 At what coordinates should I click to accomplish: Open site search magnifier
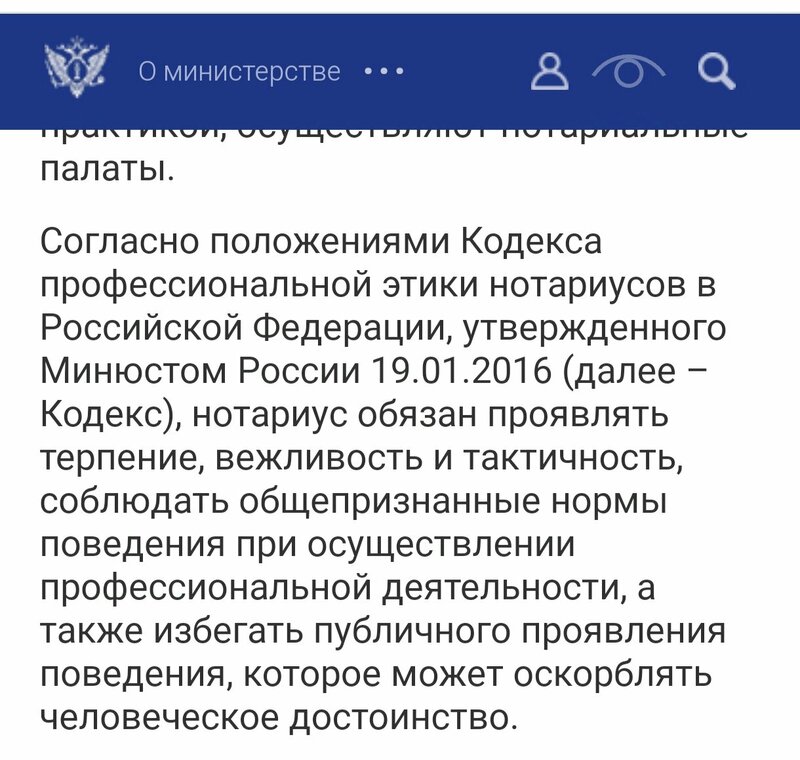[x=715, y=72]
